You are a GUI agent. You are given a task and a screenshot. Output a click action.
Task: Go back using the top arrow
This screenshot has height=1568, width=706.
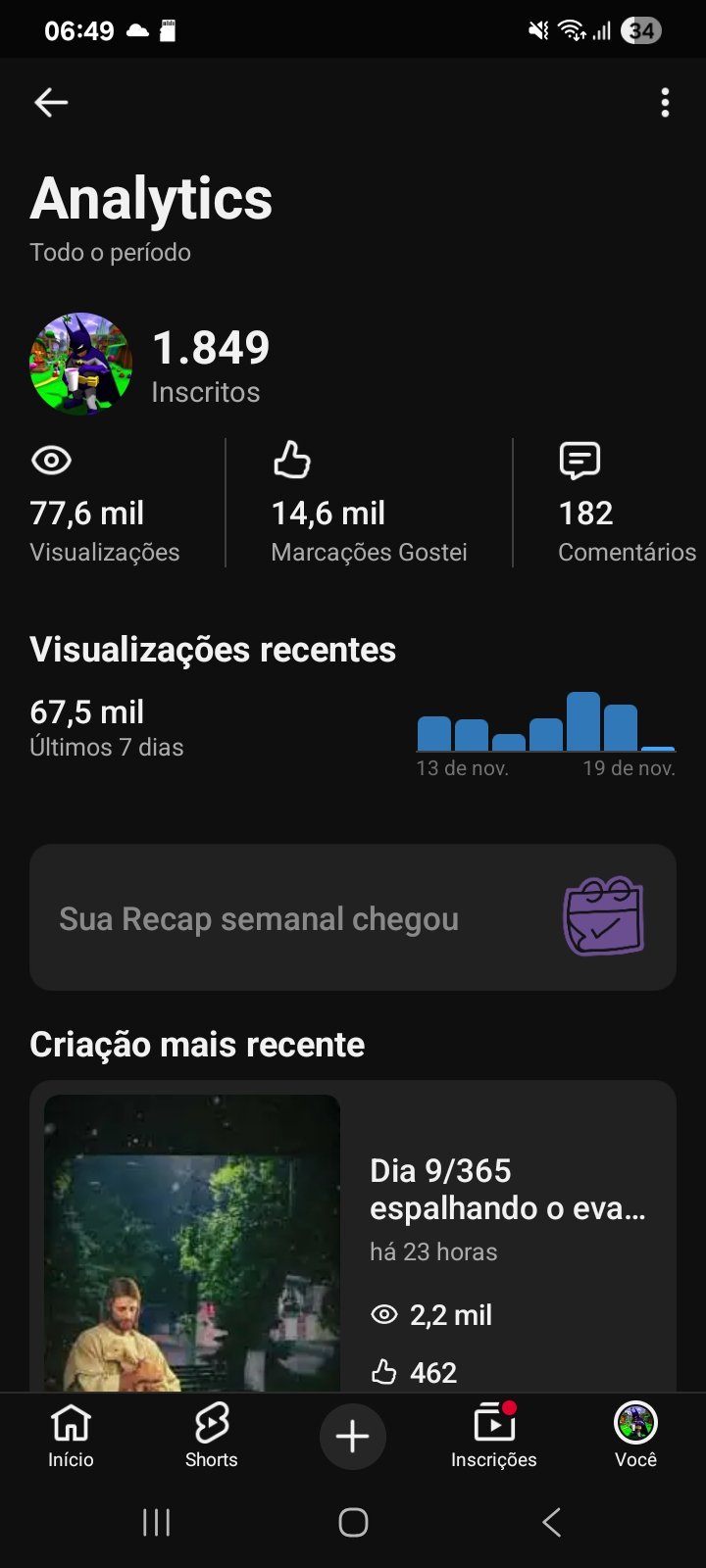point(51,102)
